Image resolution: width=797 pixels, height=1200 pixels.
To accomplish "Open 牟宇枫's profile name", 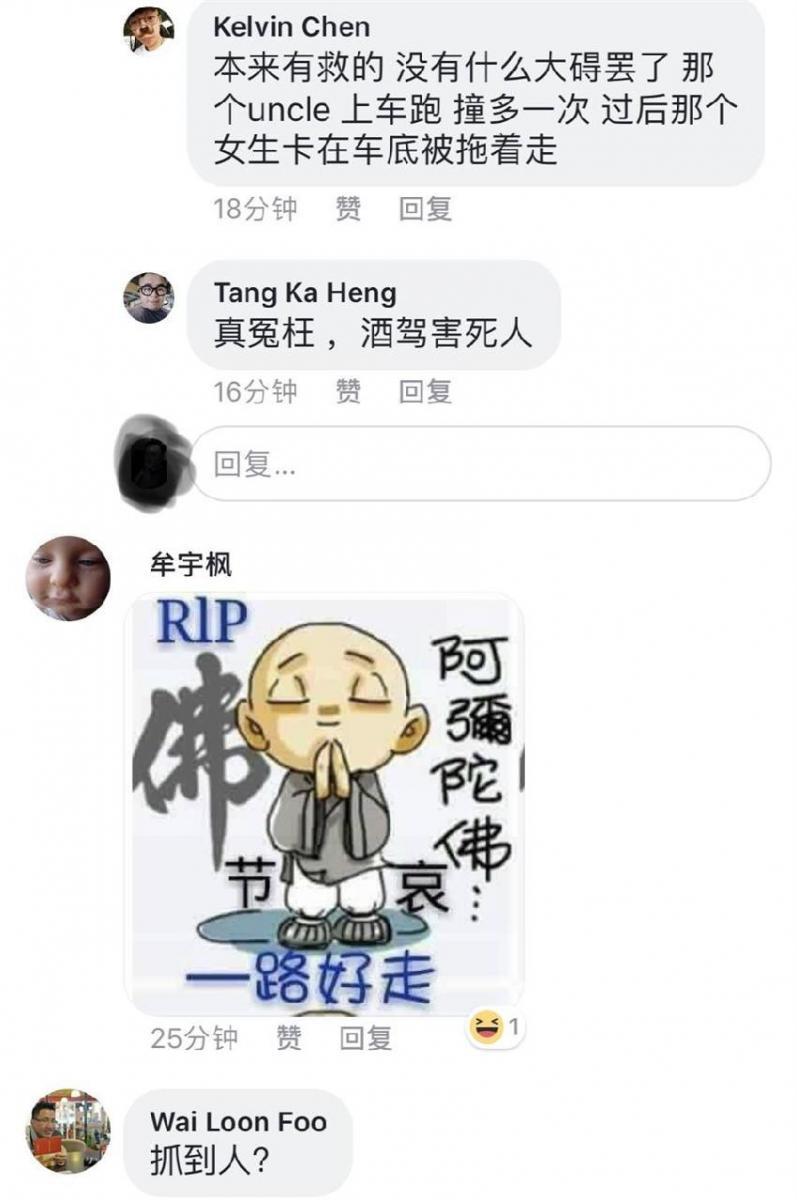I will point(191,565).
